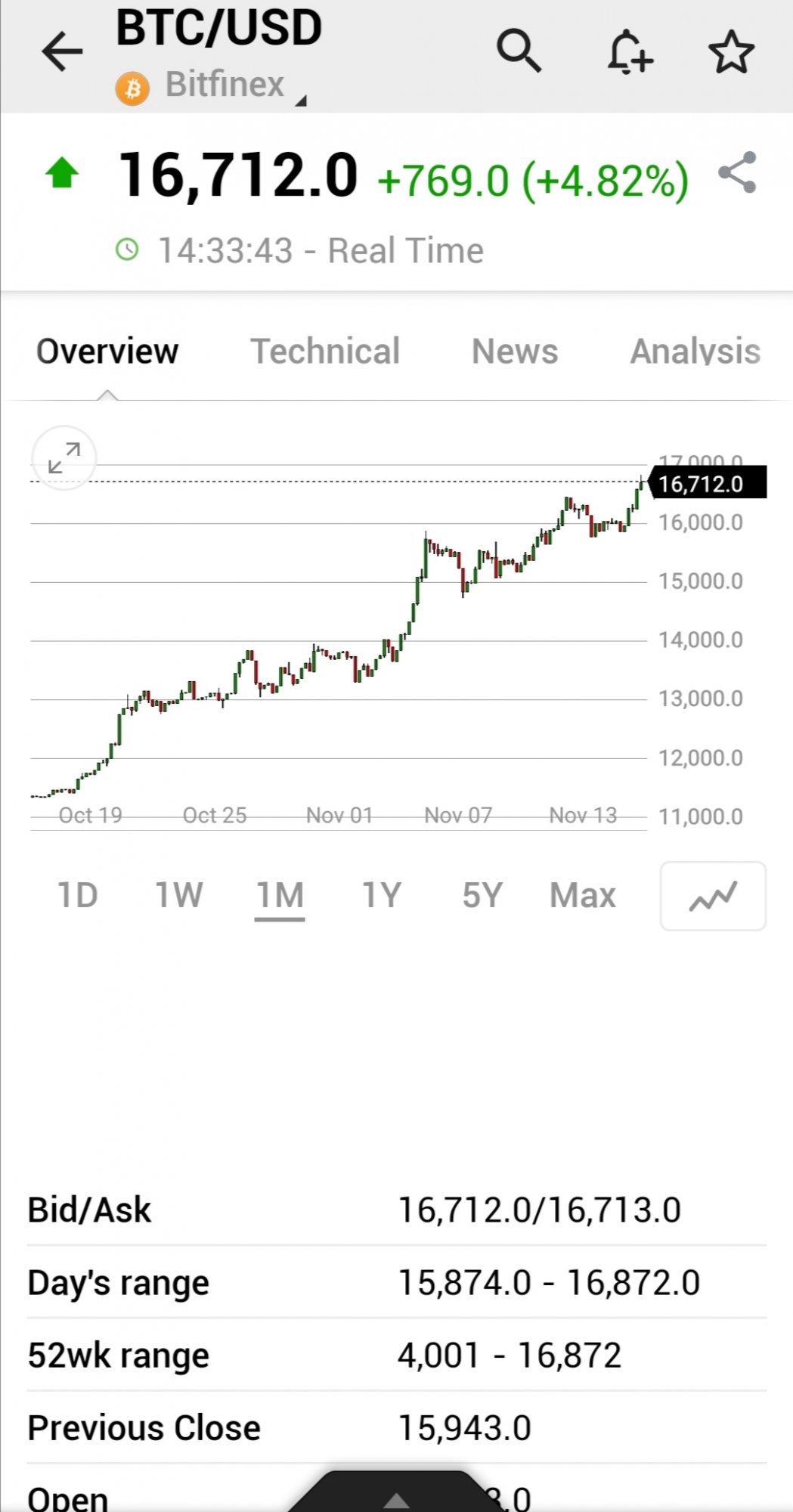Select the 1Y chart timeframe
Viewport: 793px width, 1512px height.
tap(381, 896)
